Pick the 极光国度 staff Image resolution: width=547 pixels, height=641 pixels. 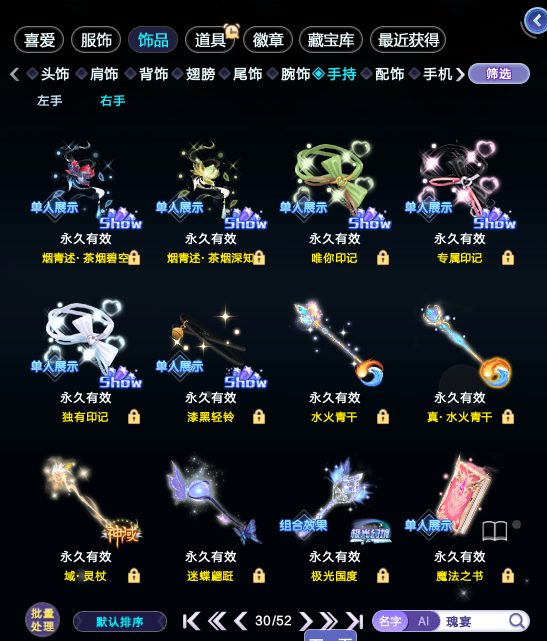[334, 518]
